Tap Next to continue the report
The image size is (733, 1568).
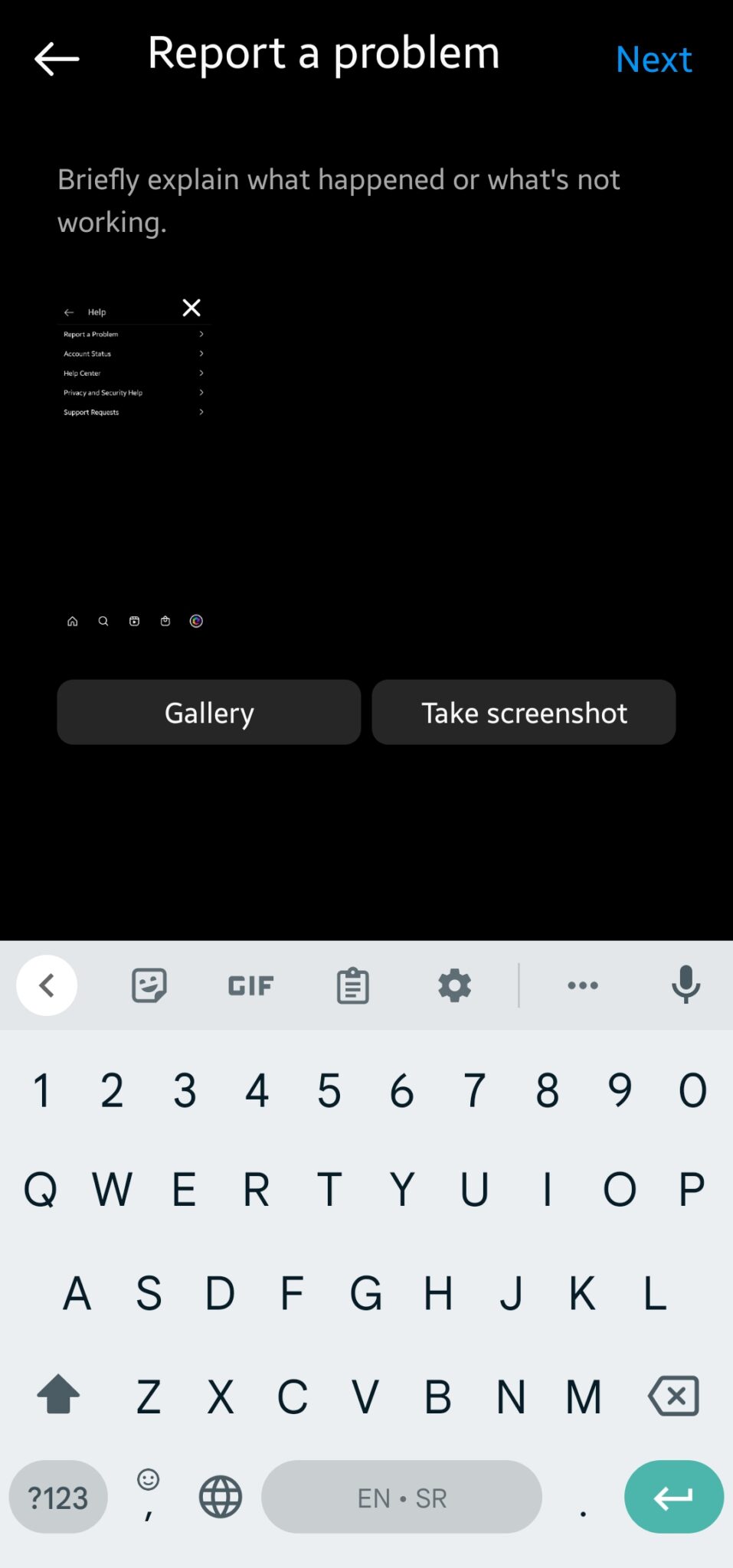pos(653,60)
